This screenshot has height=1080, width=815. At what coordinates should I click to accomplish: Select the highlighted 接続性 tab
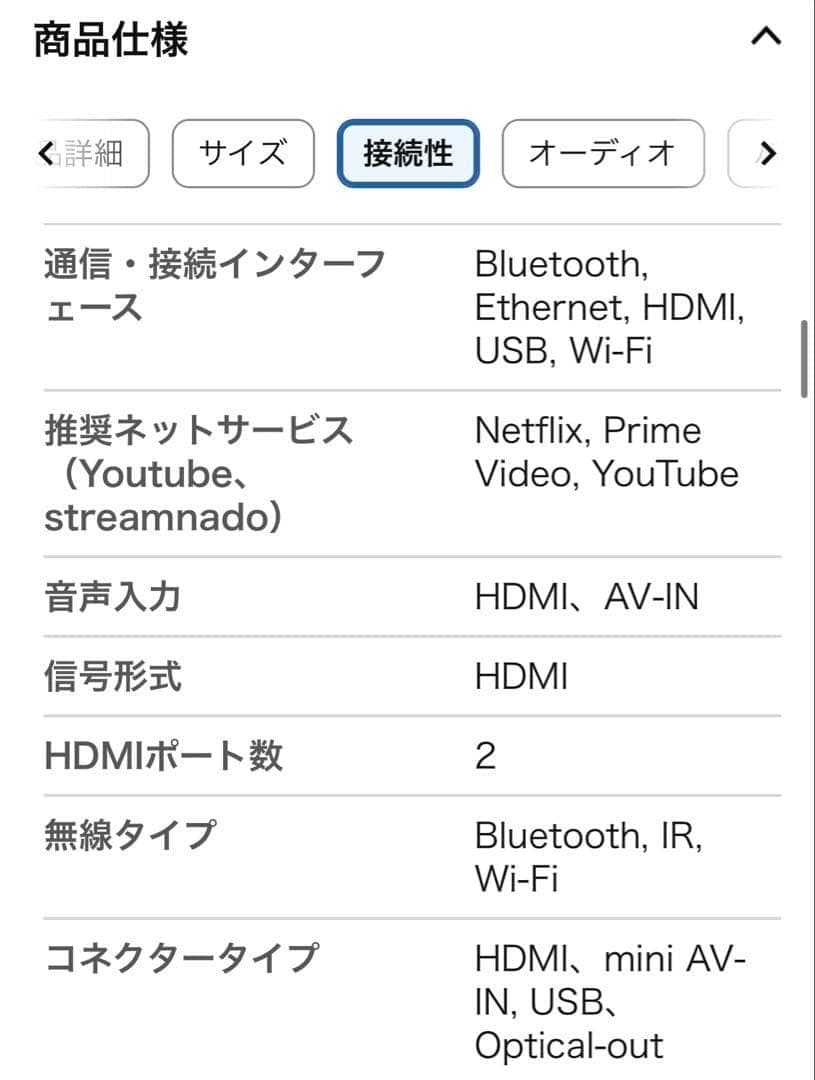tap(408, 153)
